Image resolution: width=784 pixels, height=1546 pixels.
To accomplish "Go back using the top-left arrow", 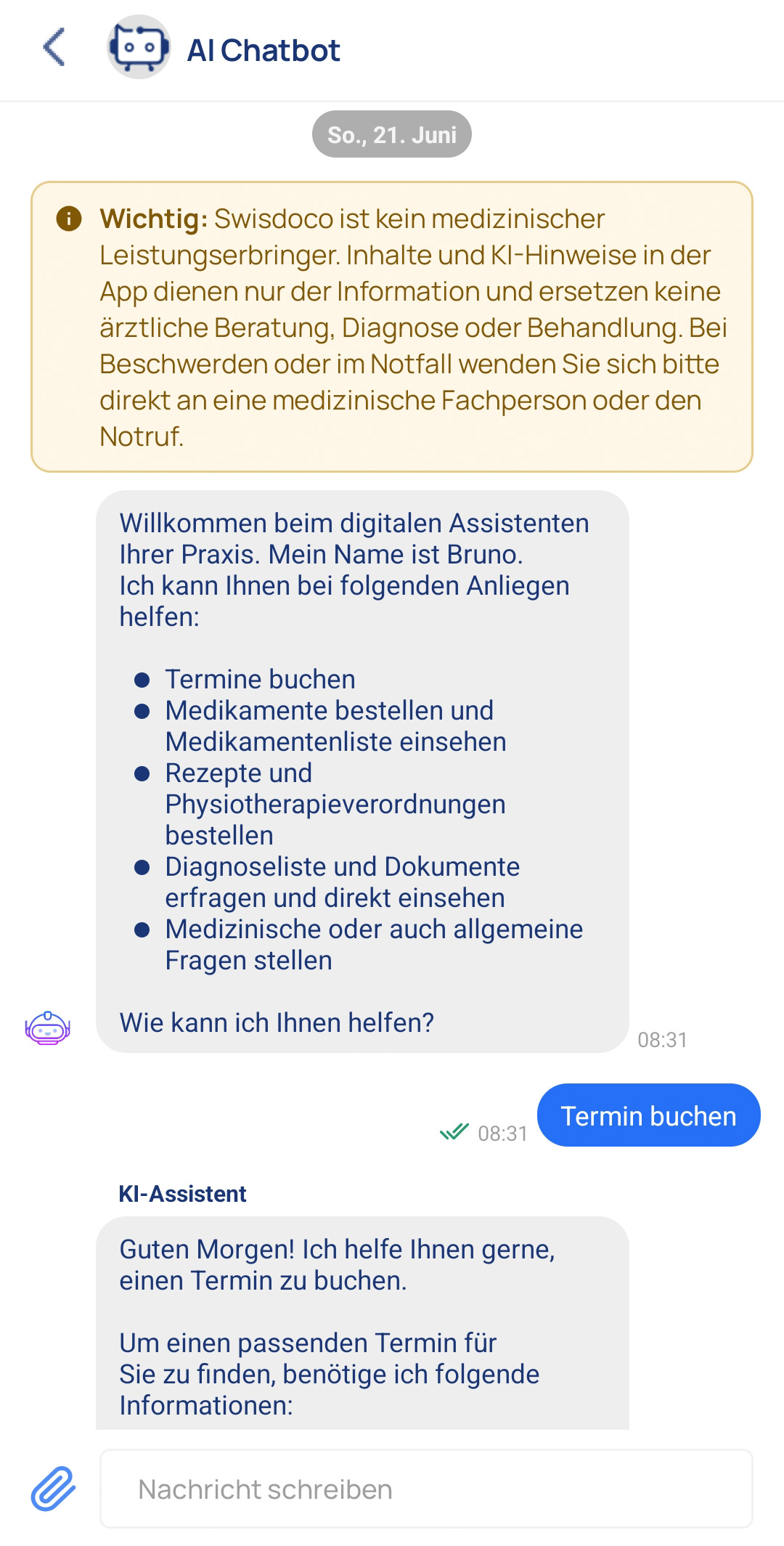I will click(54, 48).
